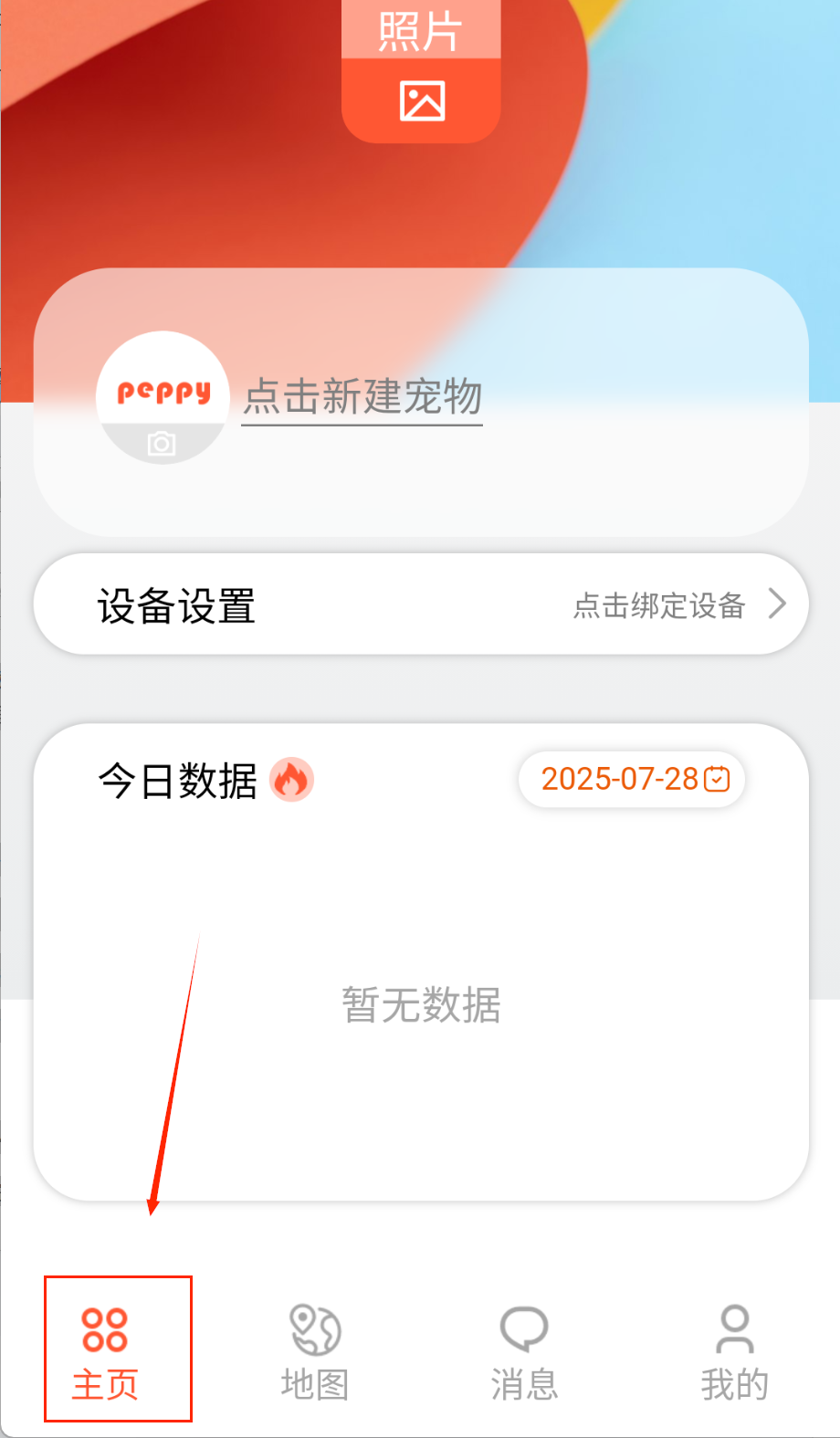Viewport: 840px width, 1438px height.
Task: Open the 设备设置 row
Action: (x=421, y=604)
